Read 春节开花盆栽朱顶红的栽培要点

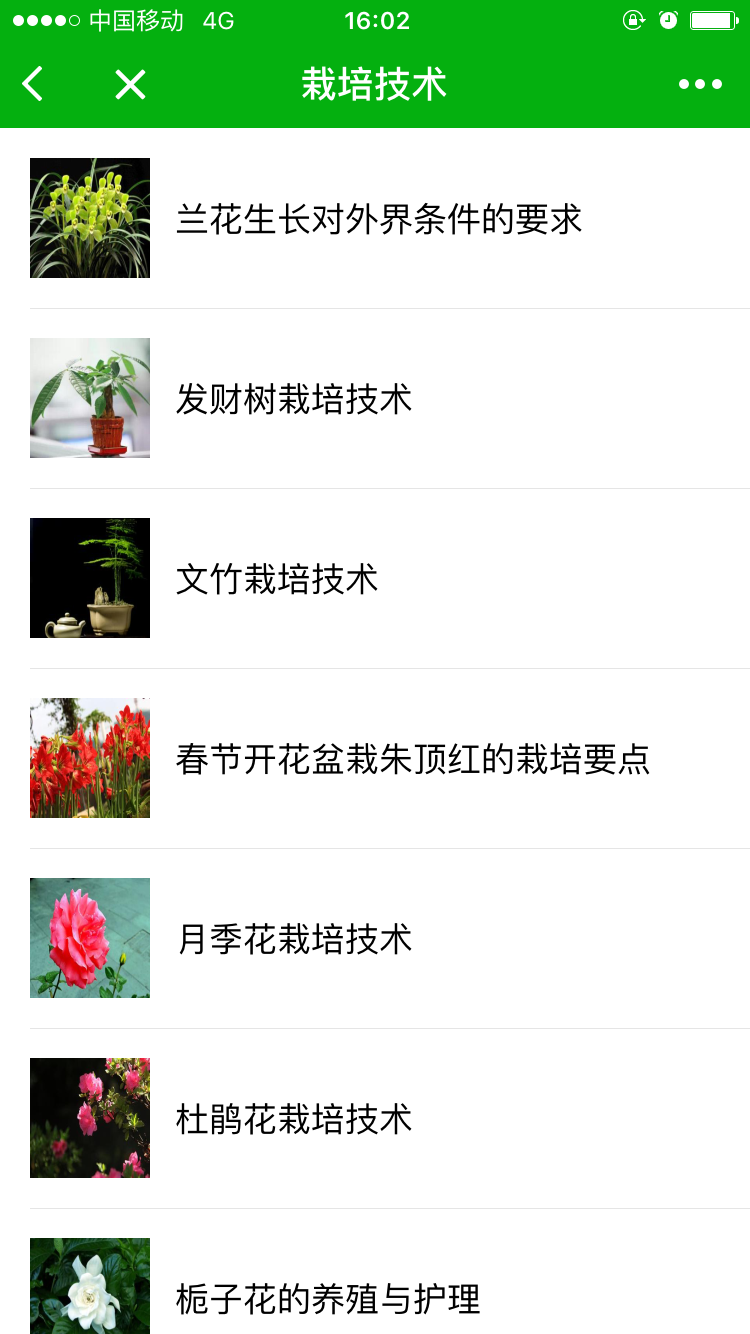point(413,759)
